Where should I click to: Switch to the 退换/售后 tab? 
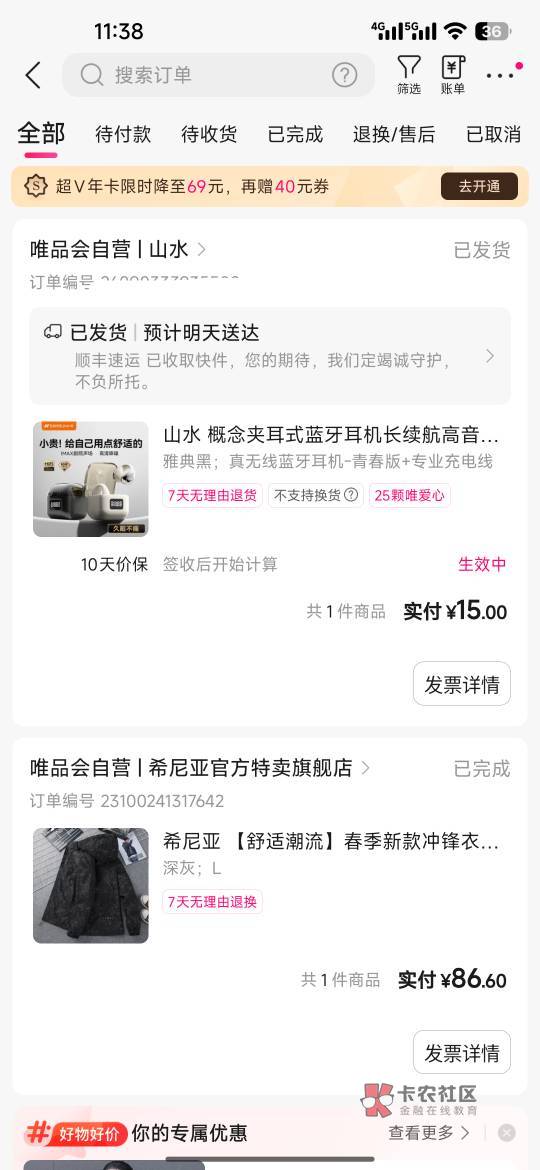(x=394, y=134)
